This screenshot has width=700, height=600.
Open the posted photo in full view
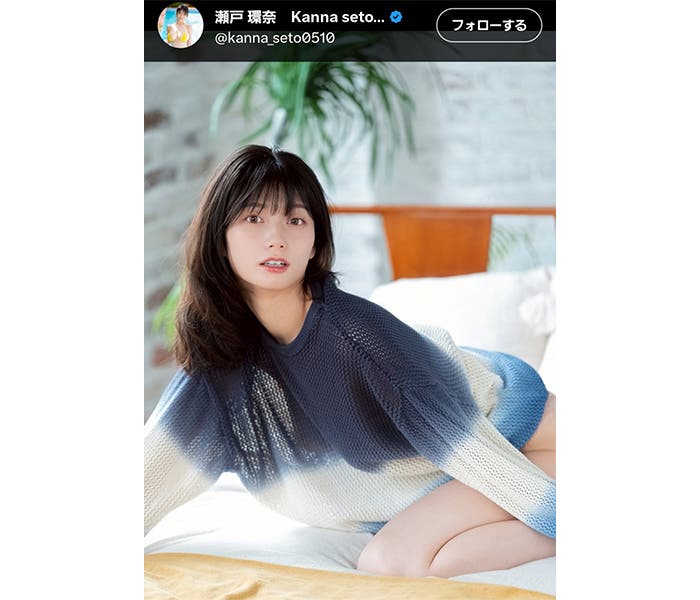tap(349, 330)
